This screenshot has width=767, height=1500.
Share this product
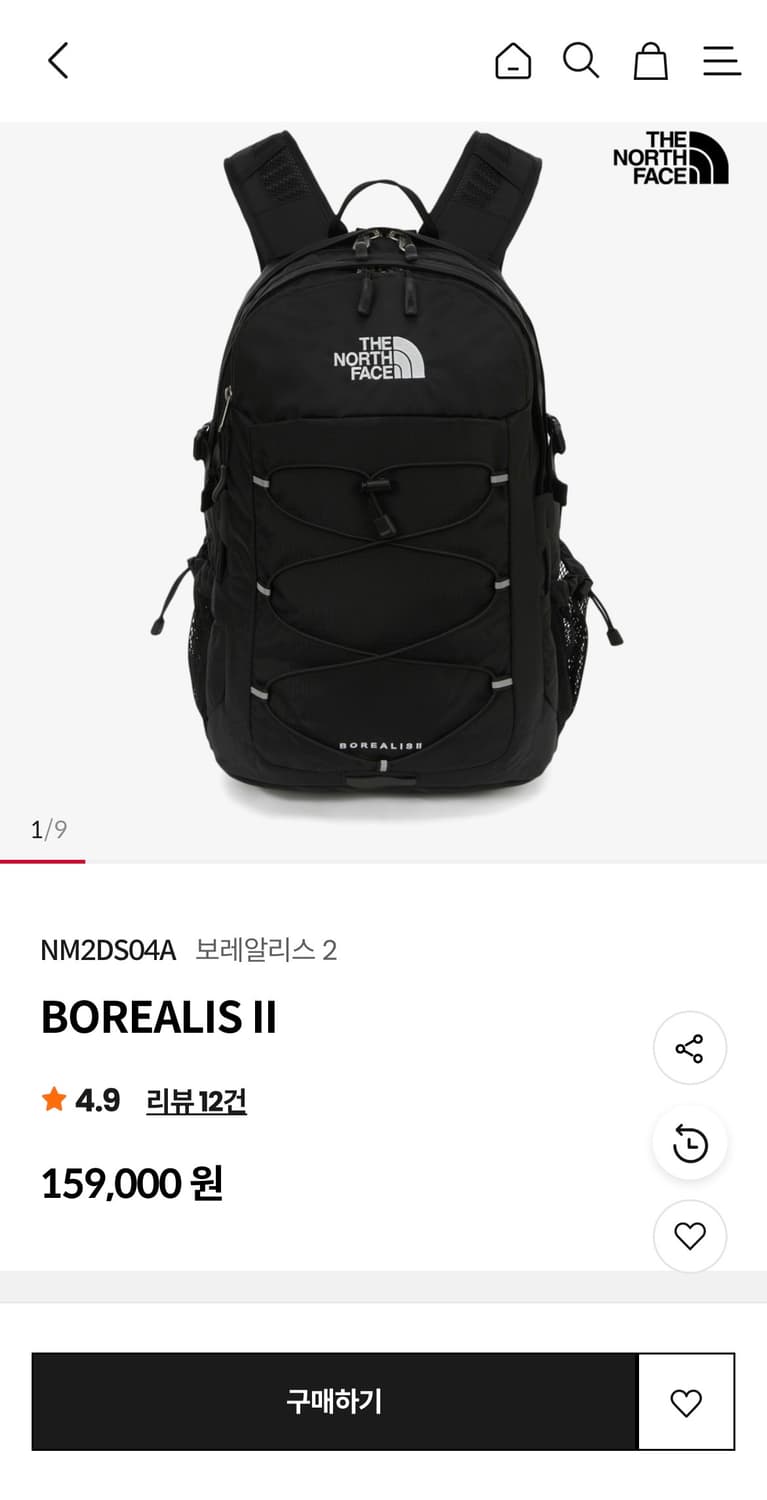pos(689,1048)
